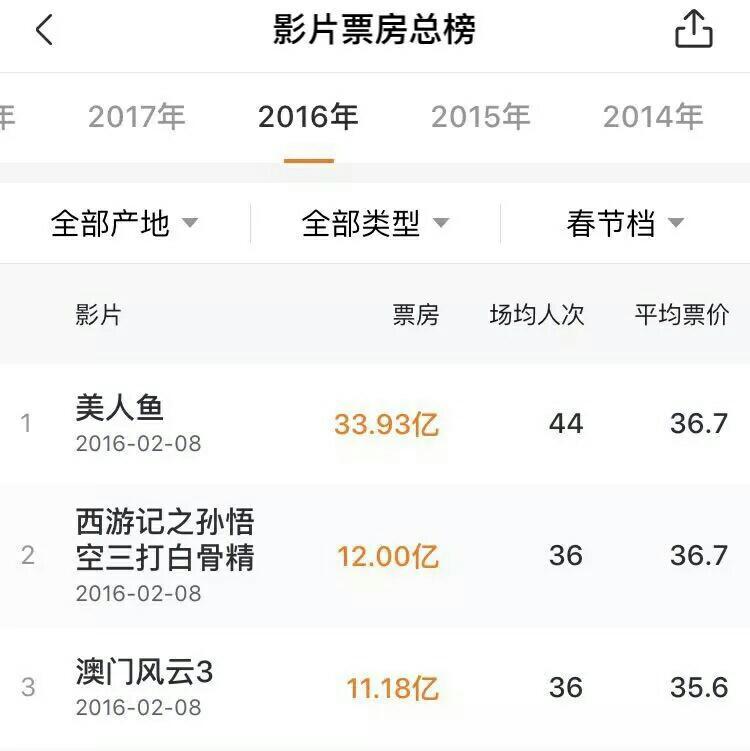Expand the 春节档 filter

point(625,224)
